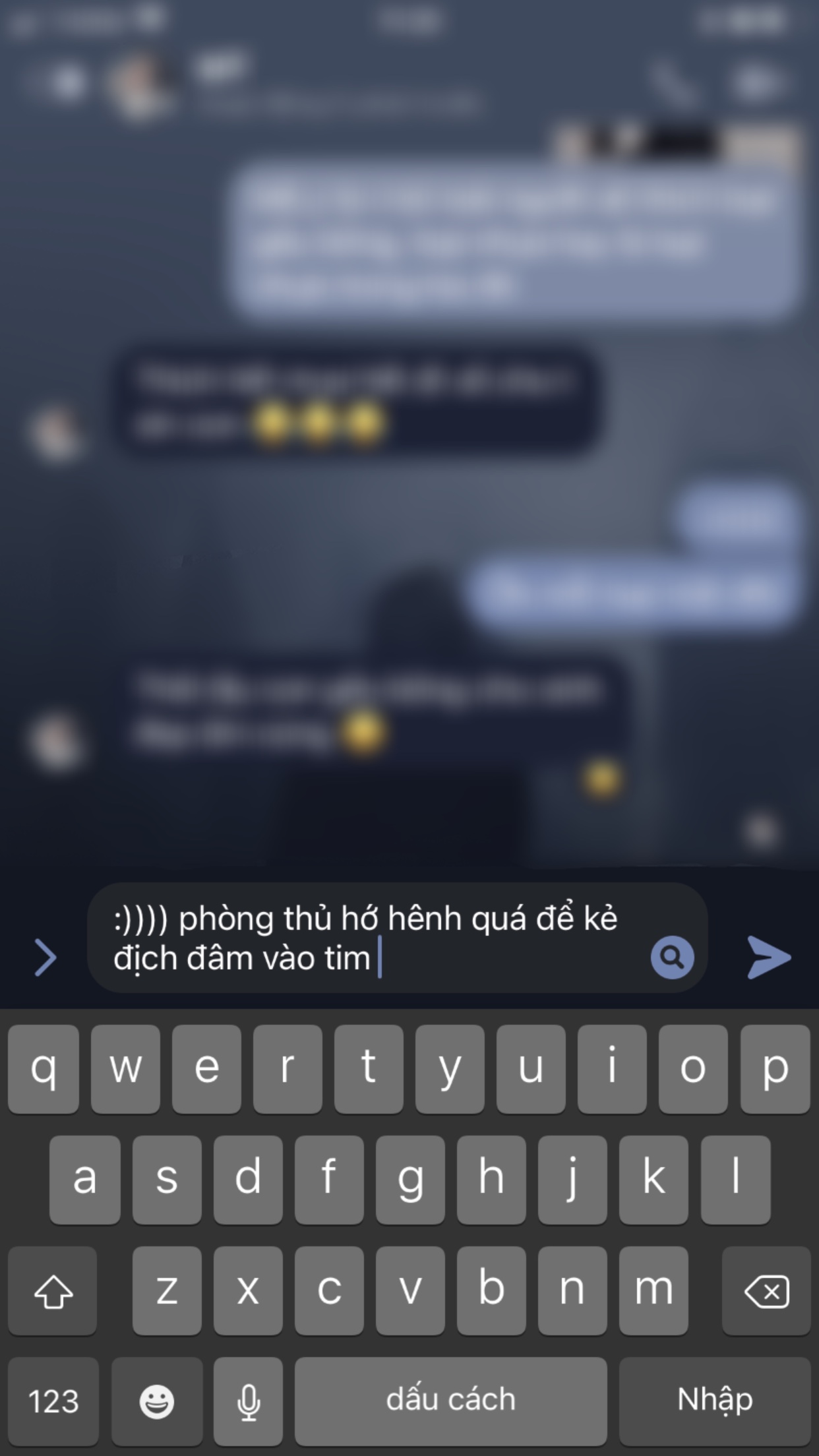Send the typed message

coord(769,957)
